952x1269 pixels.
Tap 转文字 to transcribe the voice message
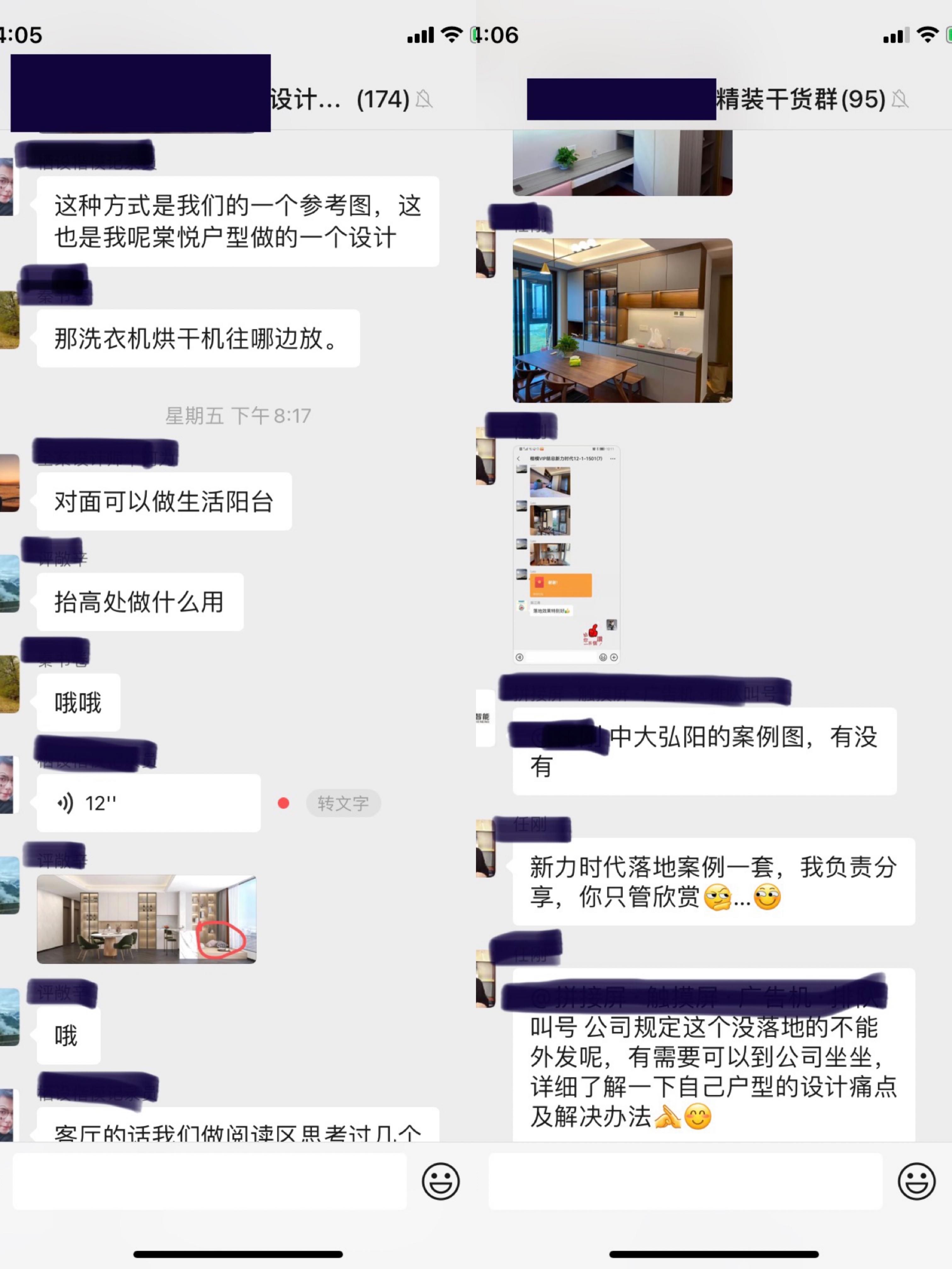point(343,803)
